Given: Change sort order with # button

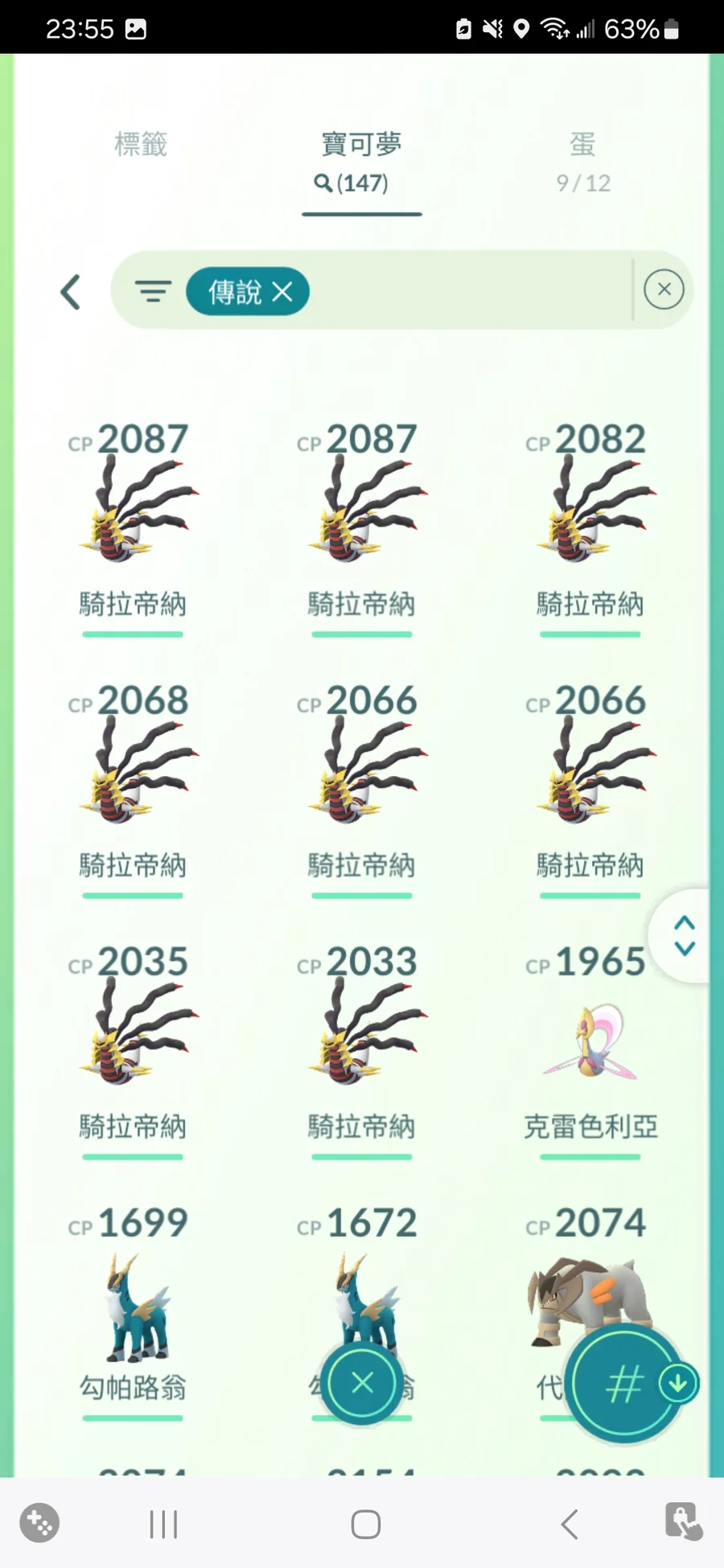Looking at the screenshot, I should point(623,1385).
